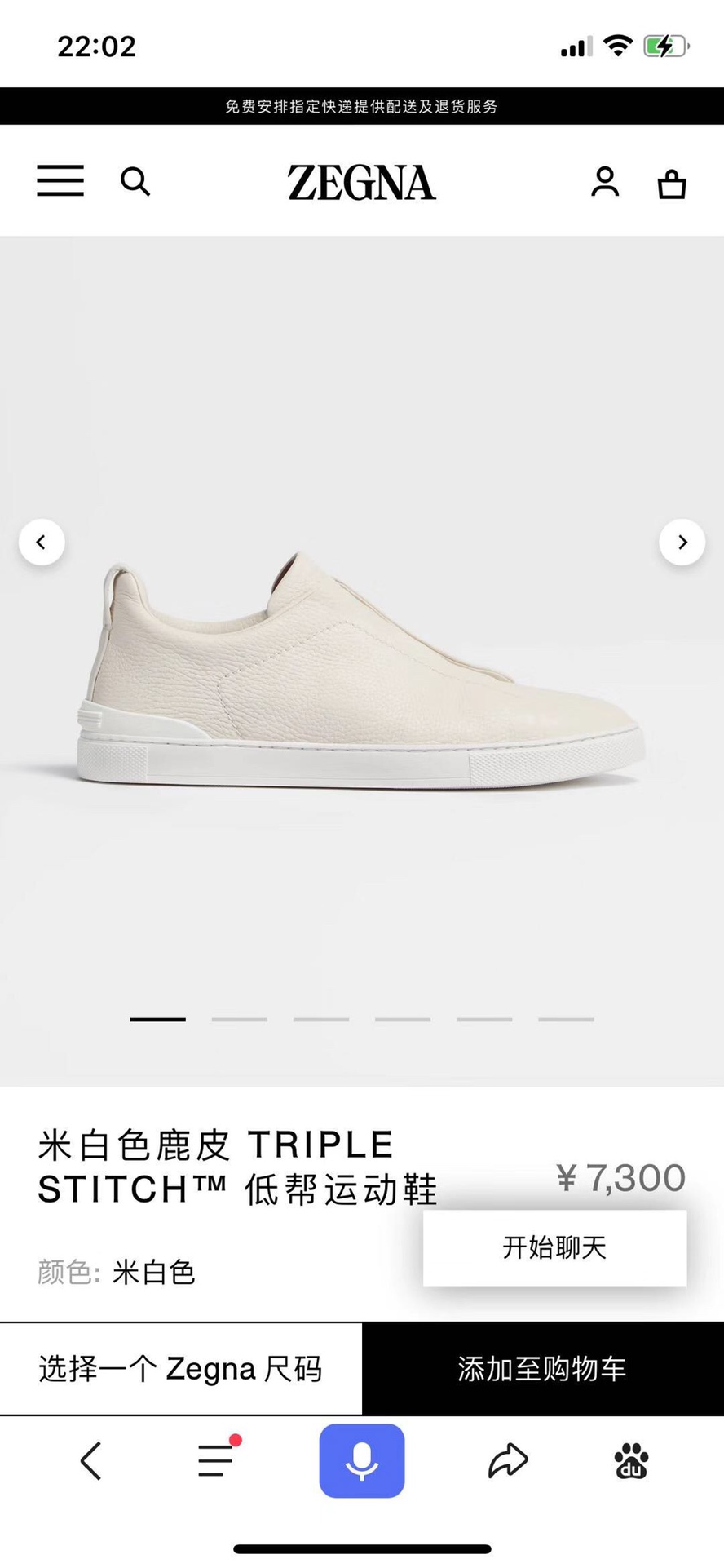Open the search icon
Viewport: 724px width, 1568px height.
point(135,181)
